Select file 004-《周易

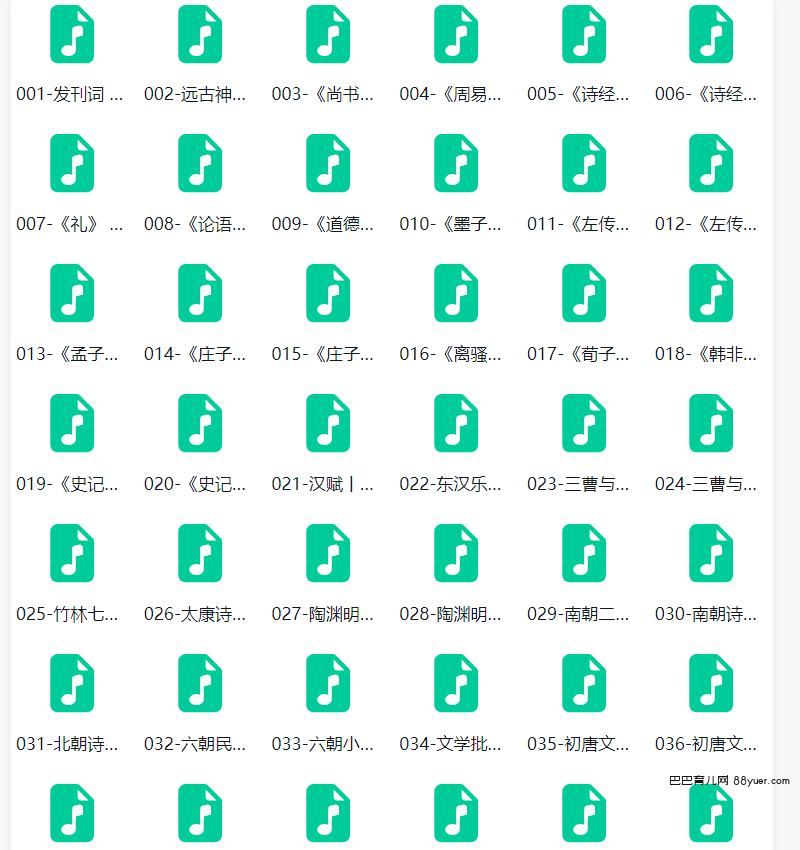456,34
